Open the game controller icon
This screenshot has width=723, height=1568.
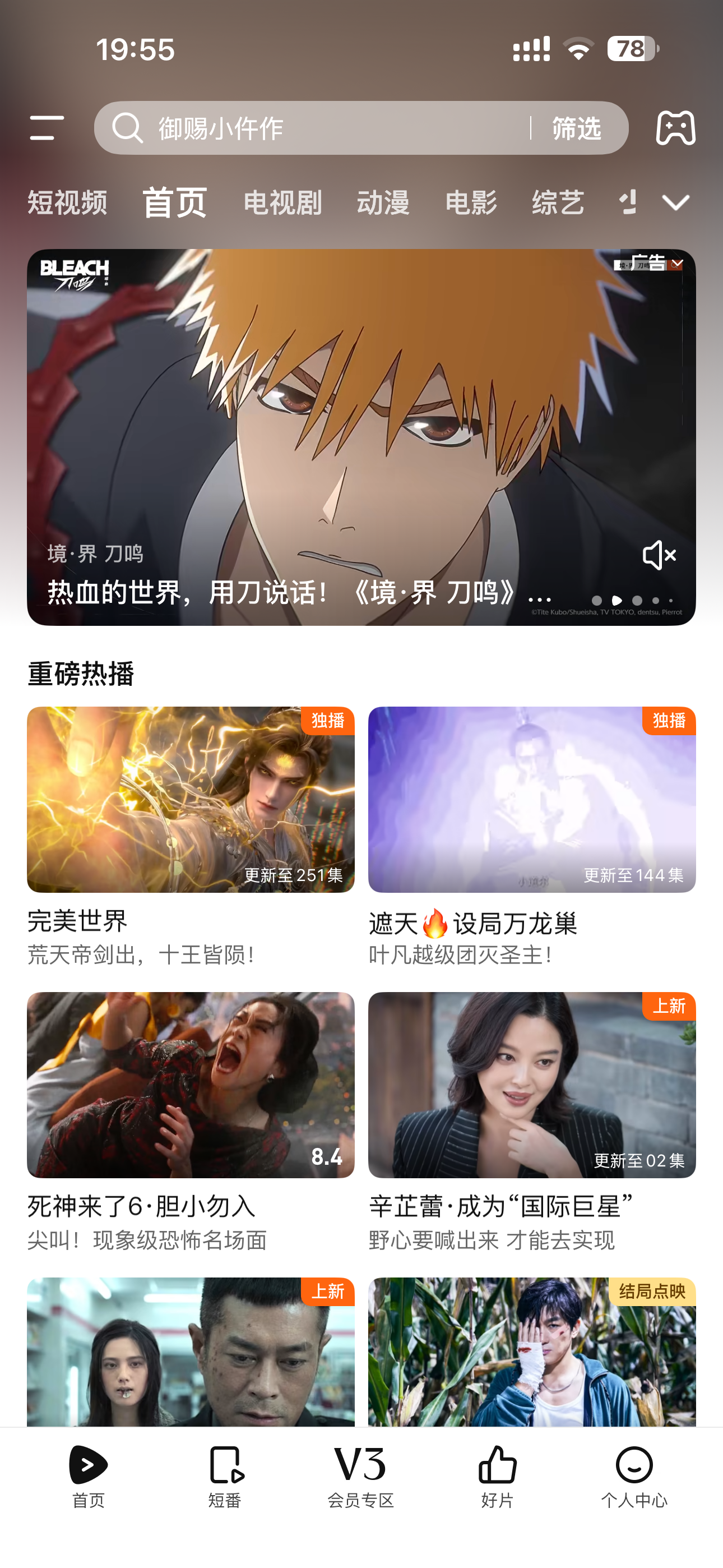point(675,128)
